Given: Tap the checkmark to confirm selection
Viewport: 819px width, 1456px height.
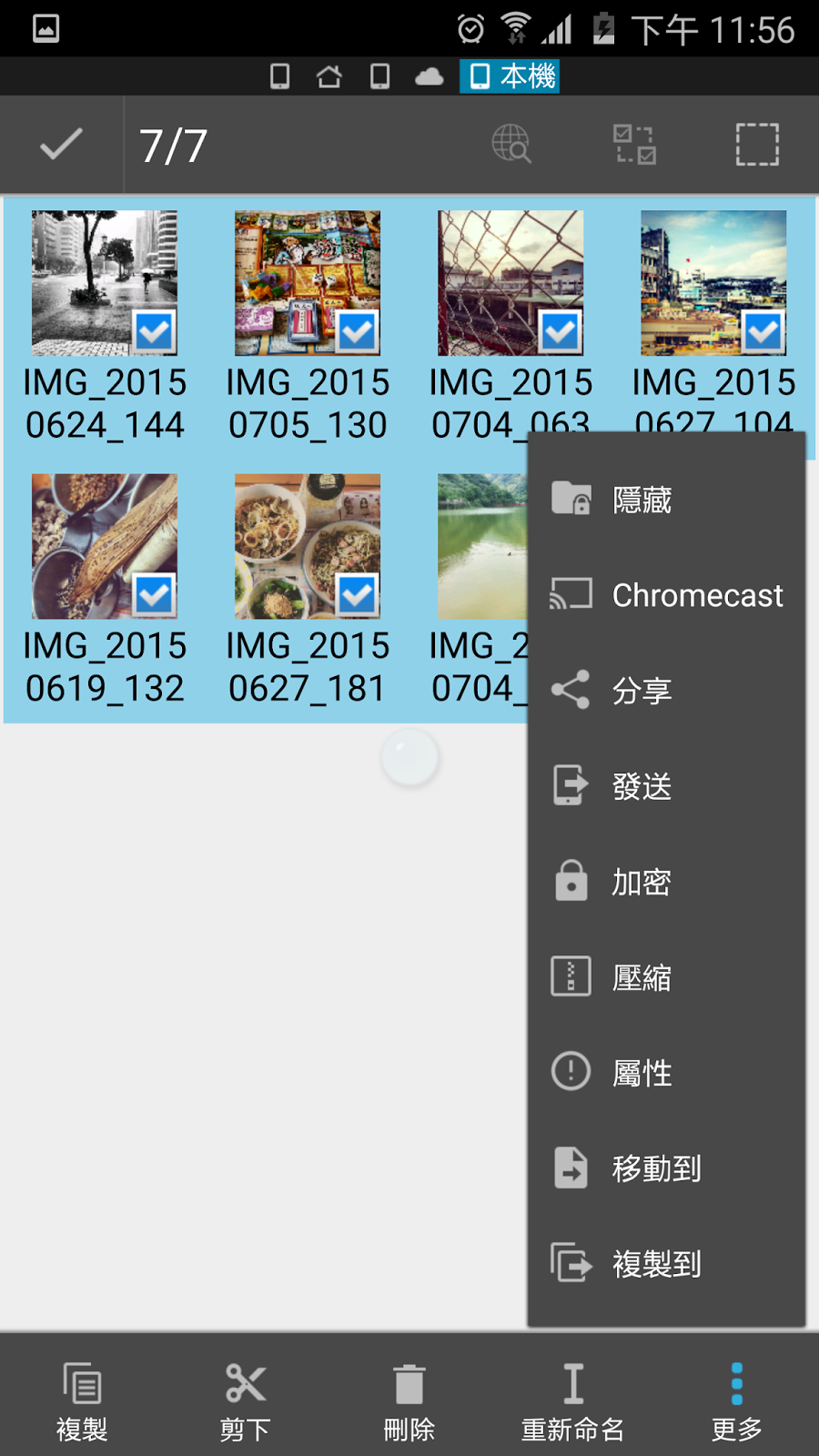Looking at the screenshot, I should 61,145.
